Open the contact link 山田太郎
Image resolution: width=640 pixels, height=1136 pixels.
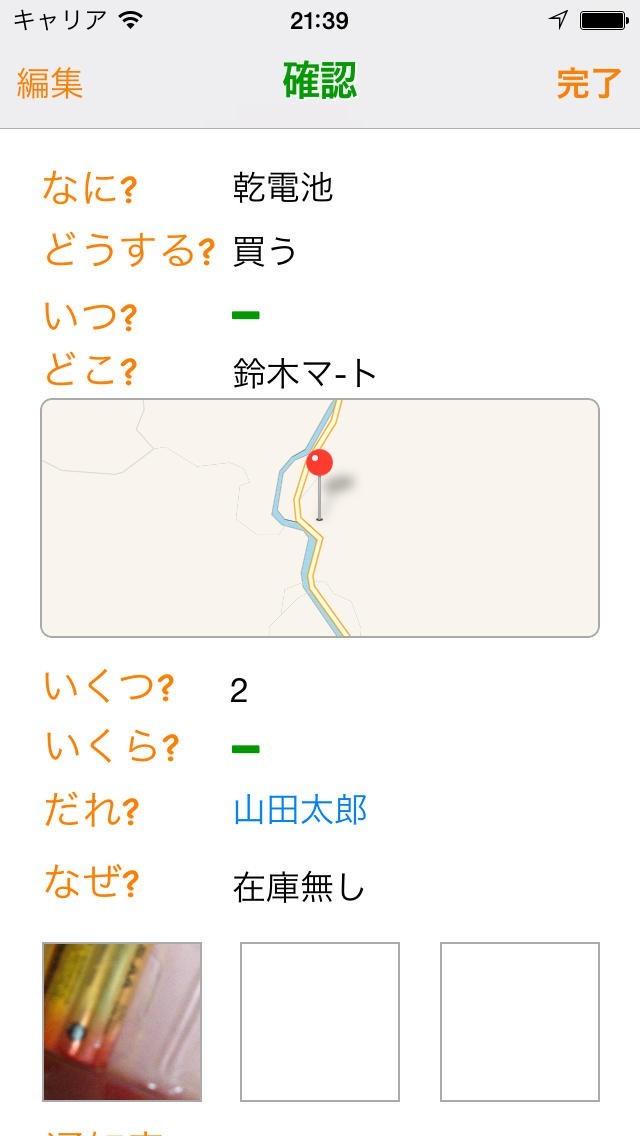(300, 810)
